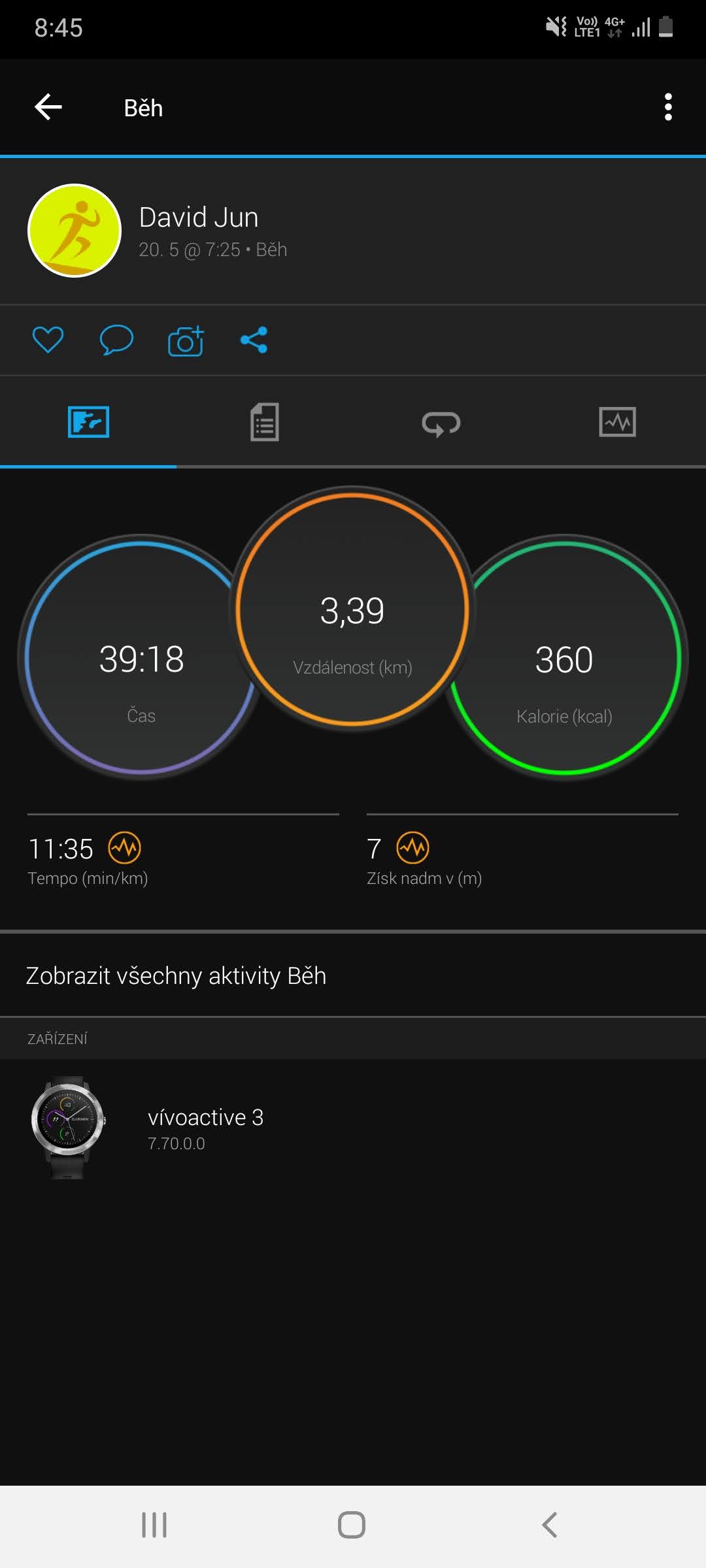The height and width of the screenshot is (1568, 706).
Task: Open the chart icon next to Zisk nadm v
Action: (x=413, y=848)
